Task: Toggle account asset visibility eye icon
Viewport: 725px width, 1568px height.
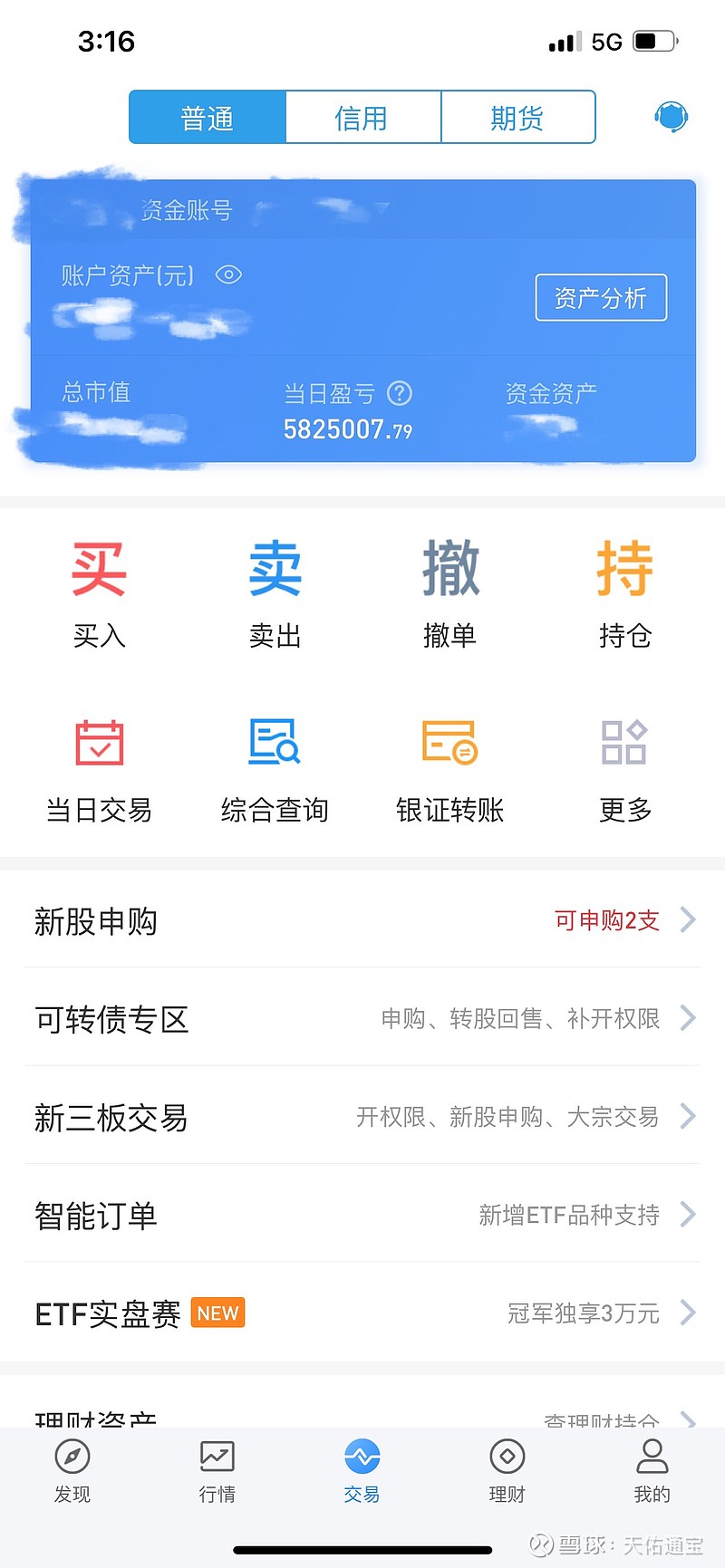Action: 228,274
